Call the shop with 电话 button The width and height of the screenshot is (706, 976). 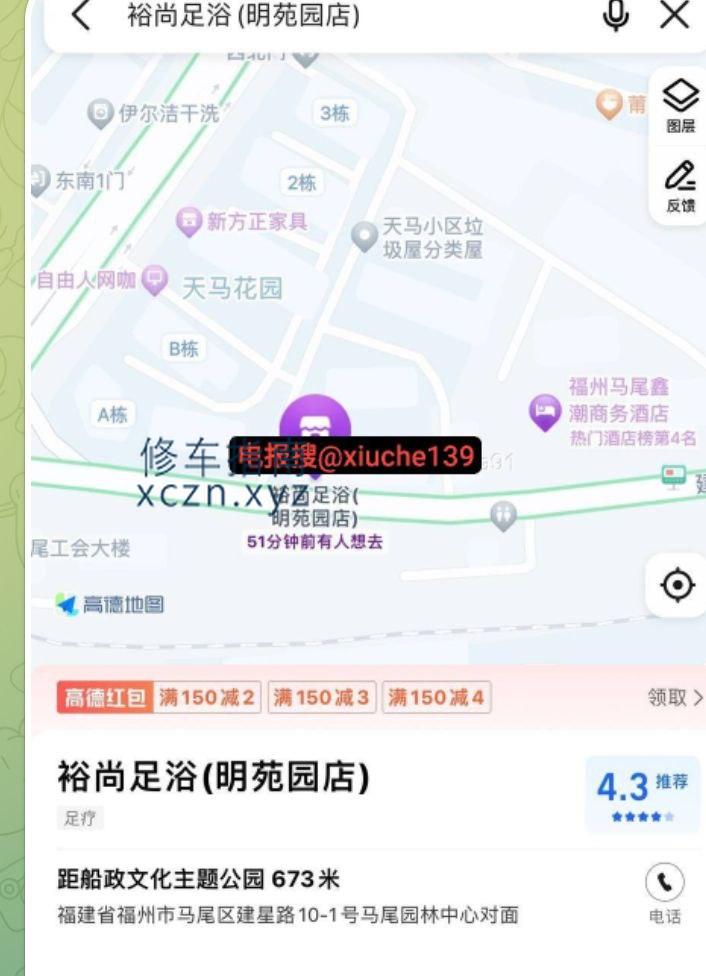point(665,893)
